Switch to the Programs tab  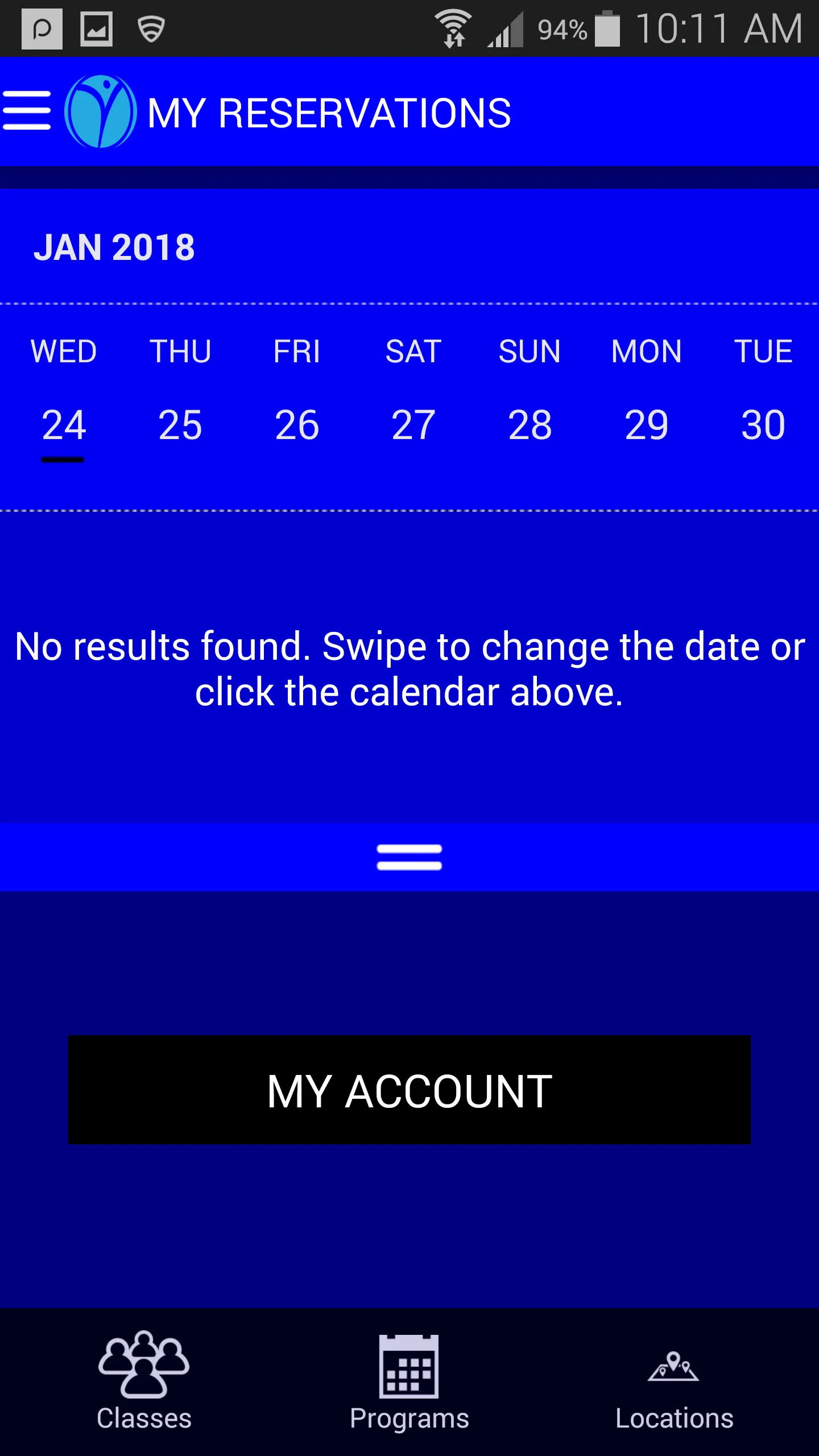[x=409, y=1381]
